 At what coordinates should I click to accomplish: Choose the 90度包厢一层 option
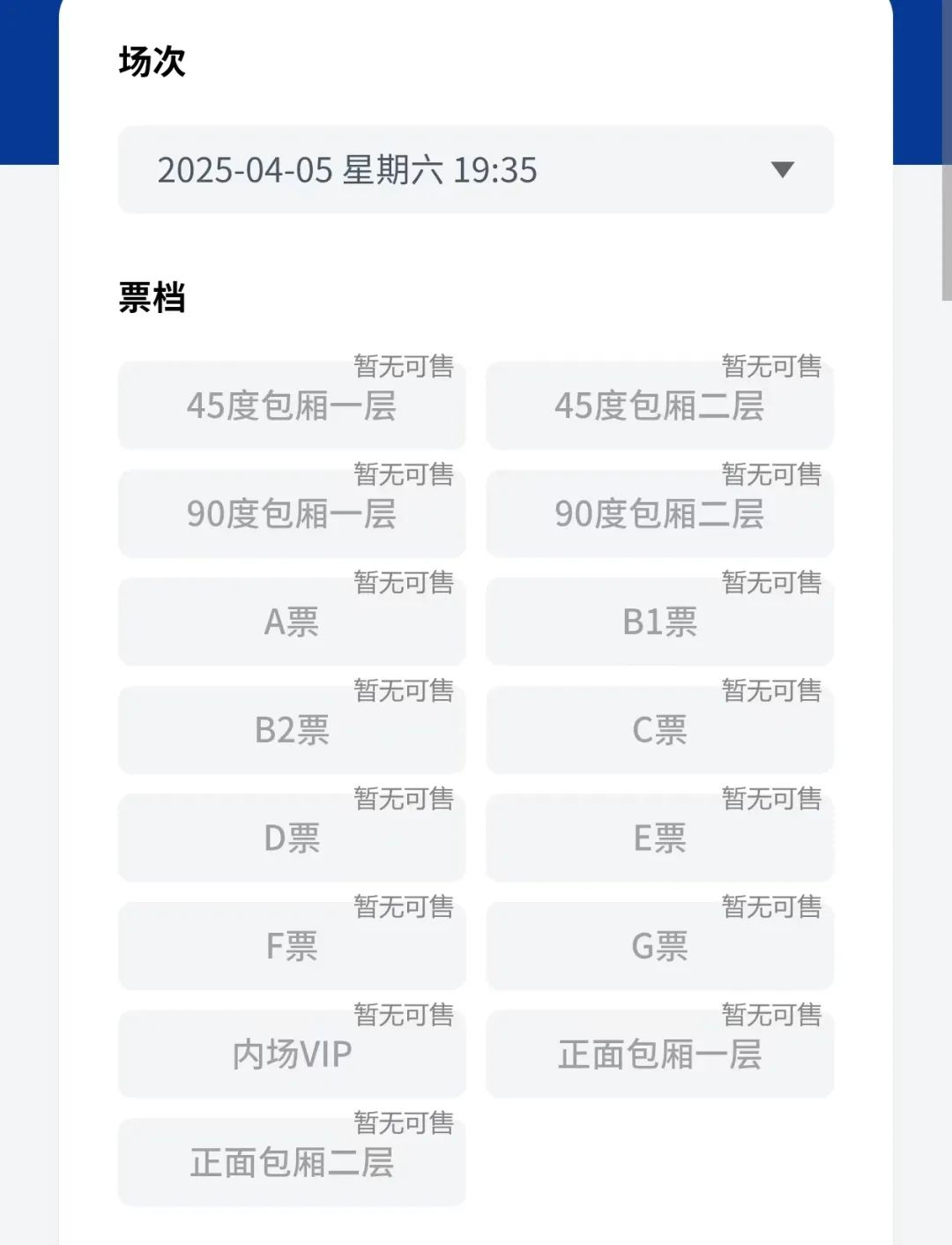pos(292,514)
